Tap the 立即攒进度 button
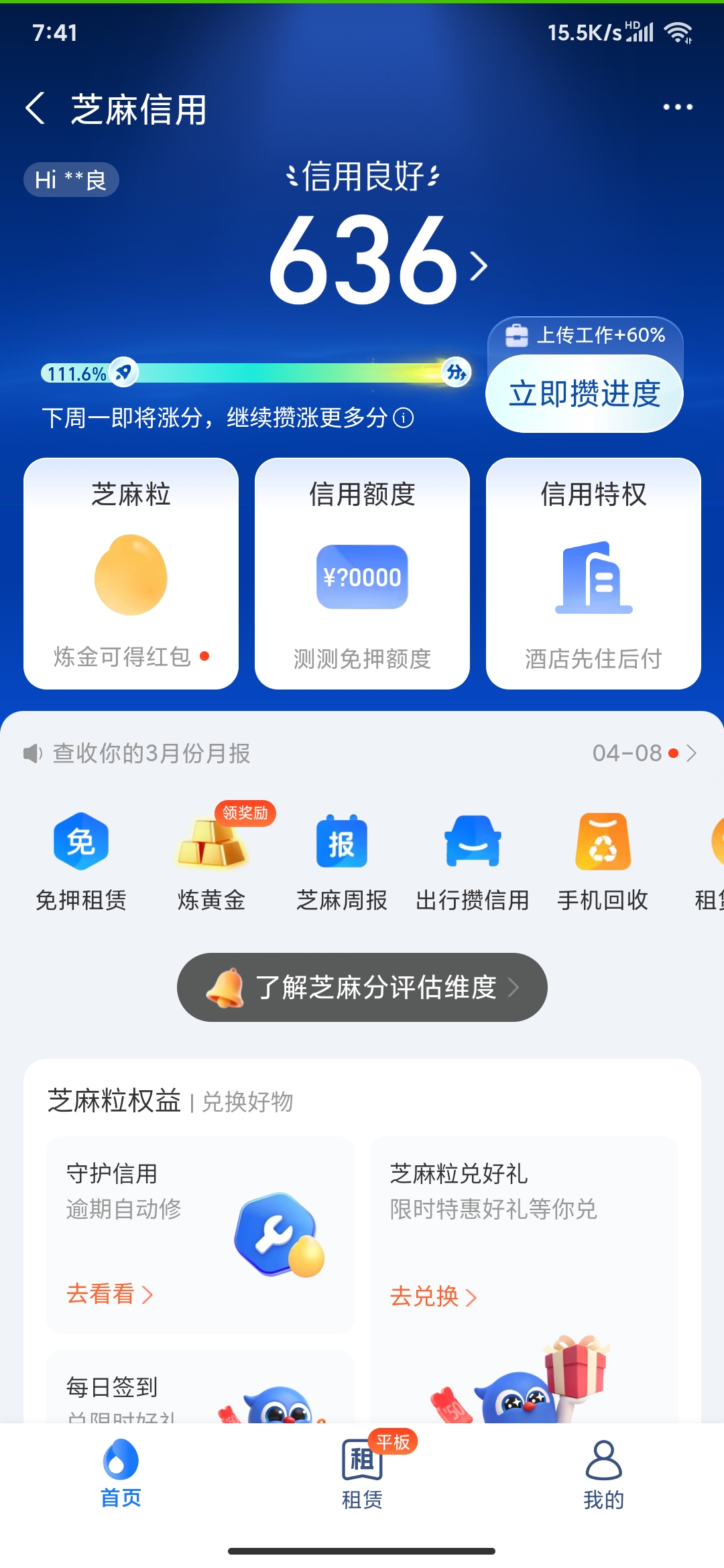This screenshot has width=724, height=1568. pyautogui.click(x=585, y=393)
